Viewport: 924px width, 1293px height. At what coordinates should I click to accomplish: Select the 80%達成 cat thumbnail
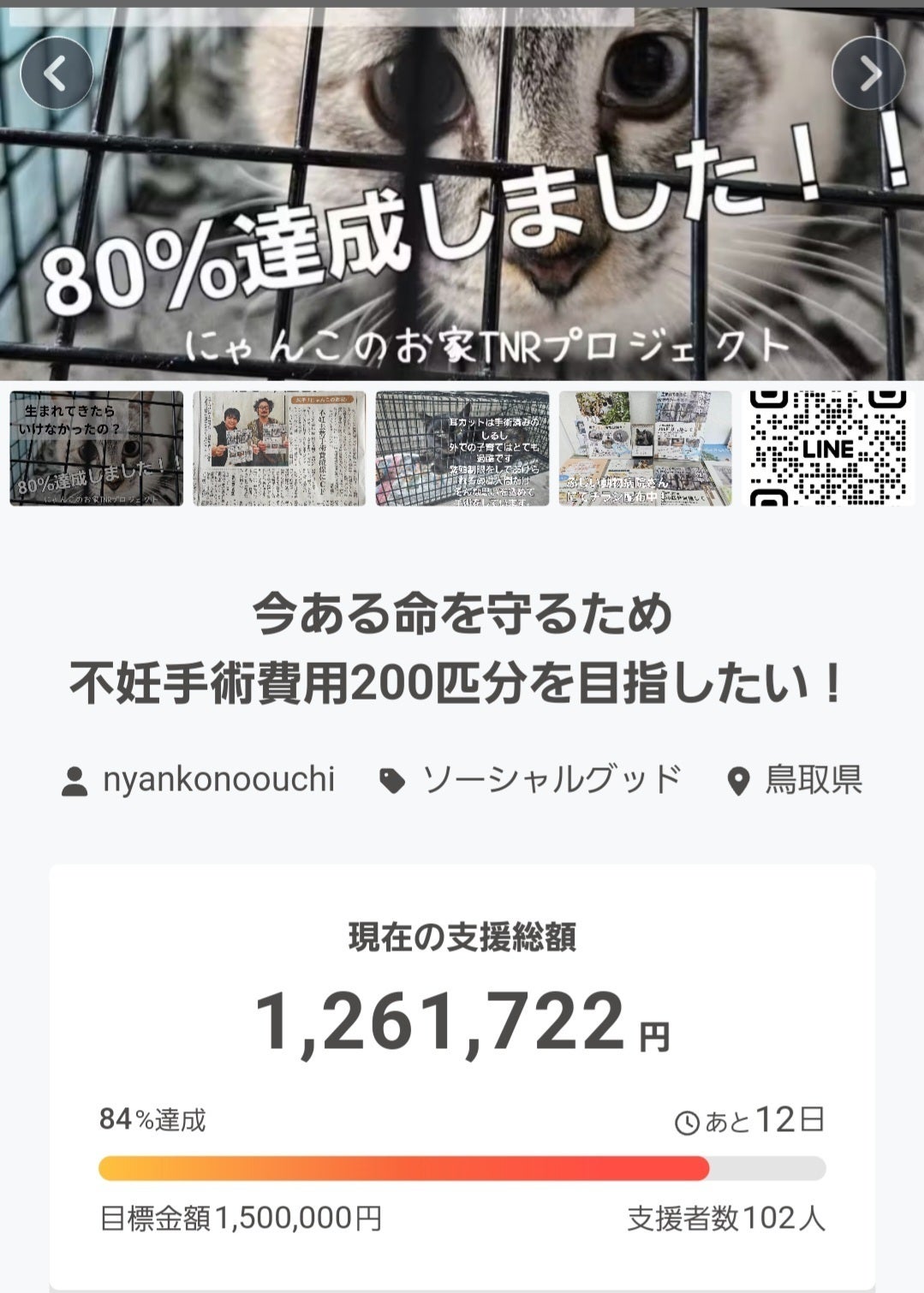[97, 449]
